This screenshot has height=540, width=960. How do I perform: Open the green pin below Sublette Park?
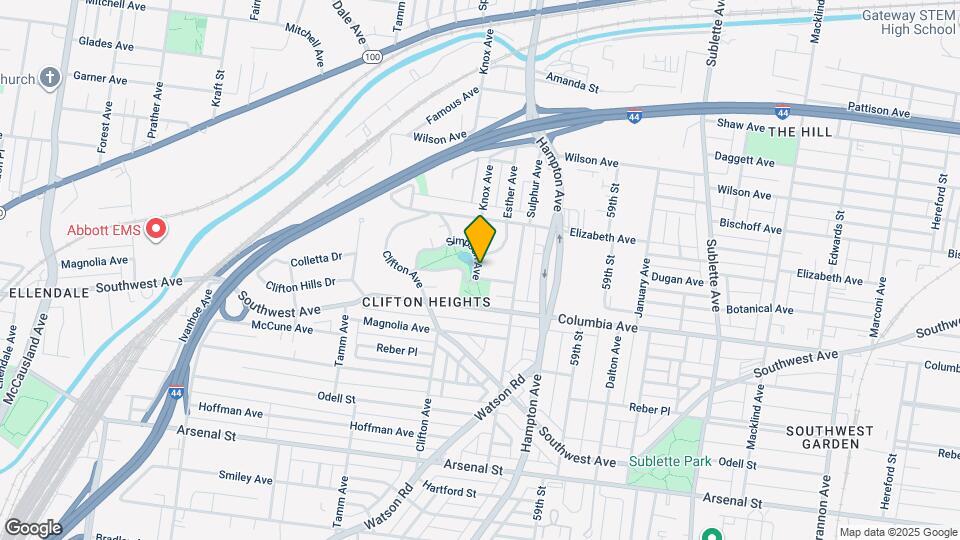point(711,534)
